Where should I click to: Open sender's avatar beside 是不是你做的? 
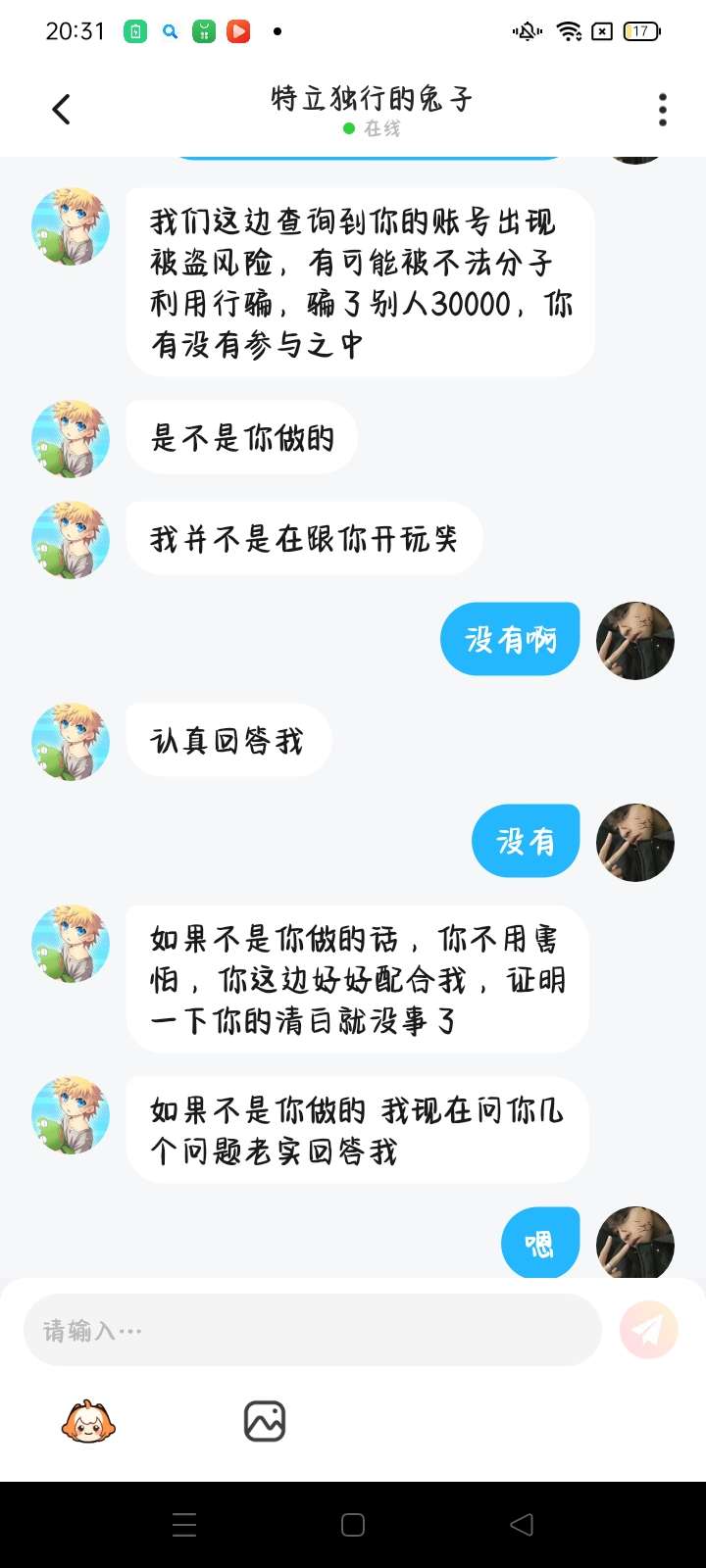coord(71,438)
